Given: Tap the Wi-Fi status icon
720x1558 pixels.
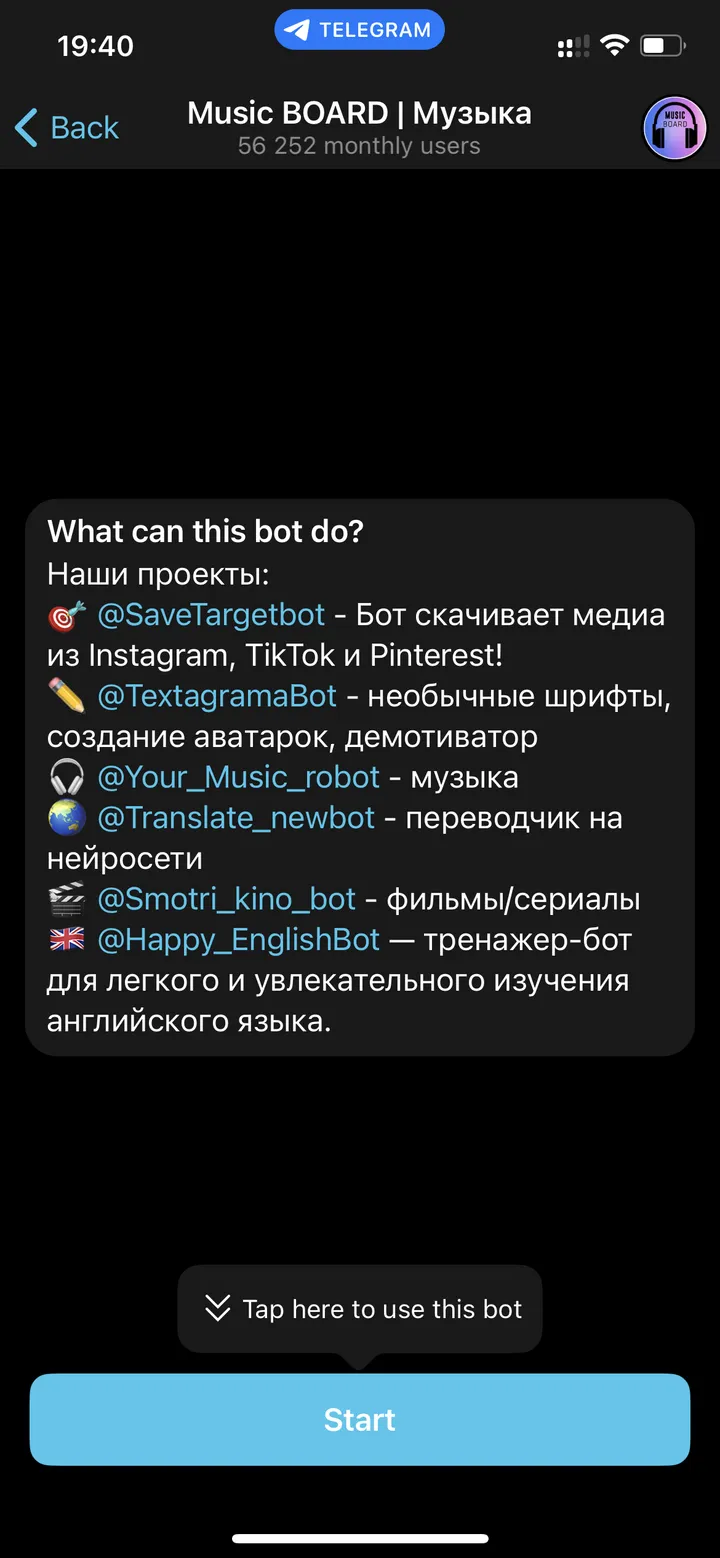Looking at the screenshot, I should pyautogui.click(x=614, y=44).
